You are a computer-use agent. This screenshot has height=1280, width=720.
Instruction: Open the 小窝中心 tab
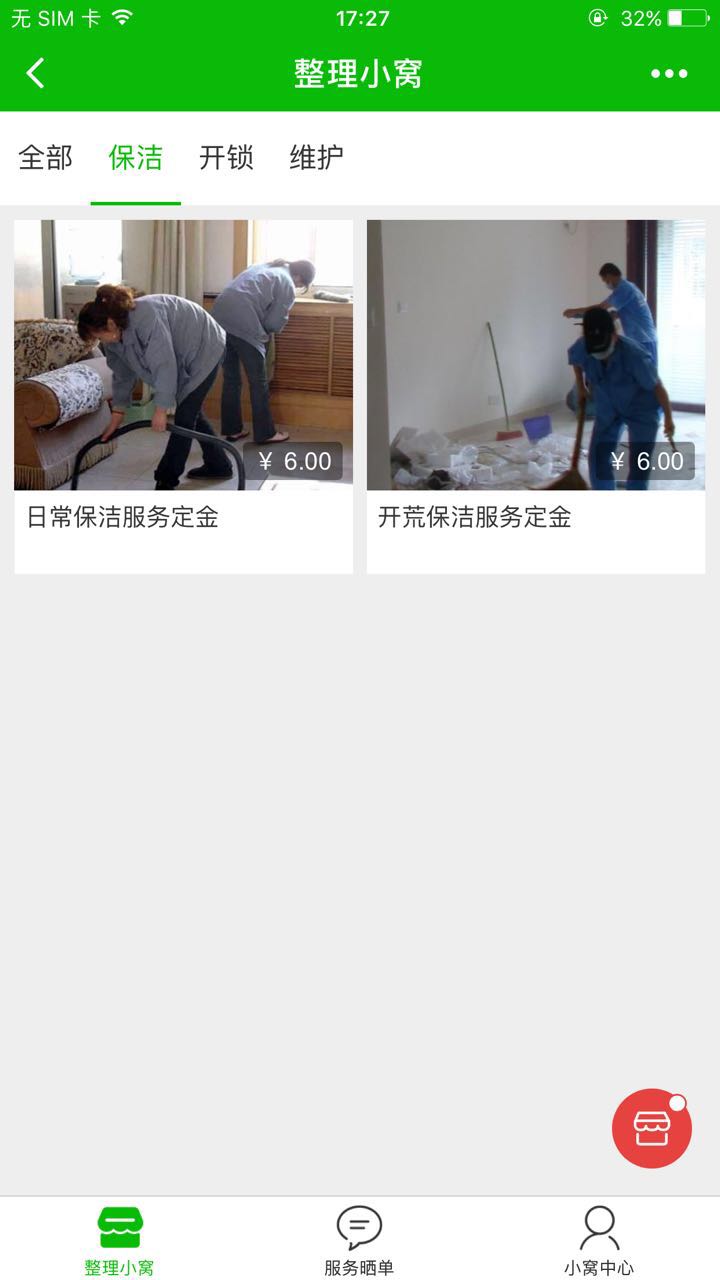click(598, 1240)
